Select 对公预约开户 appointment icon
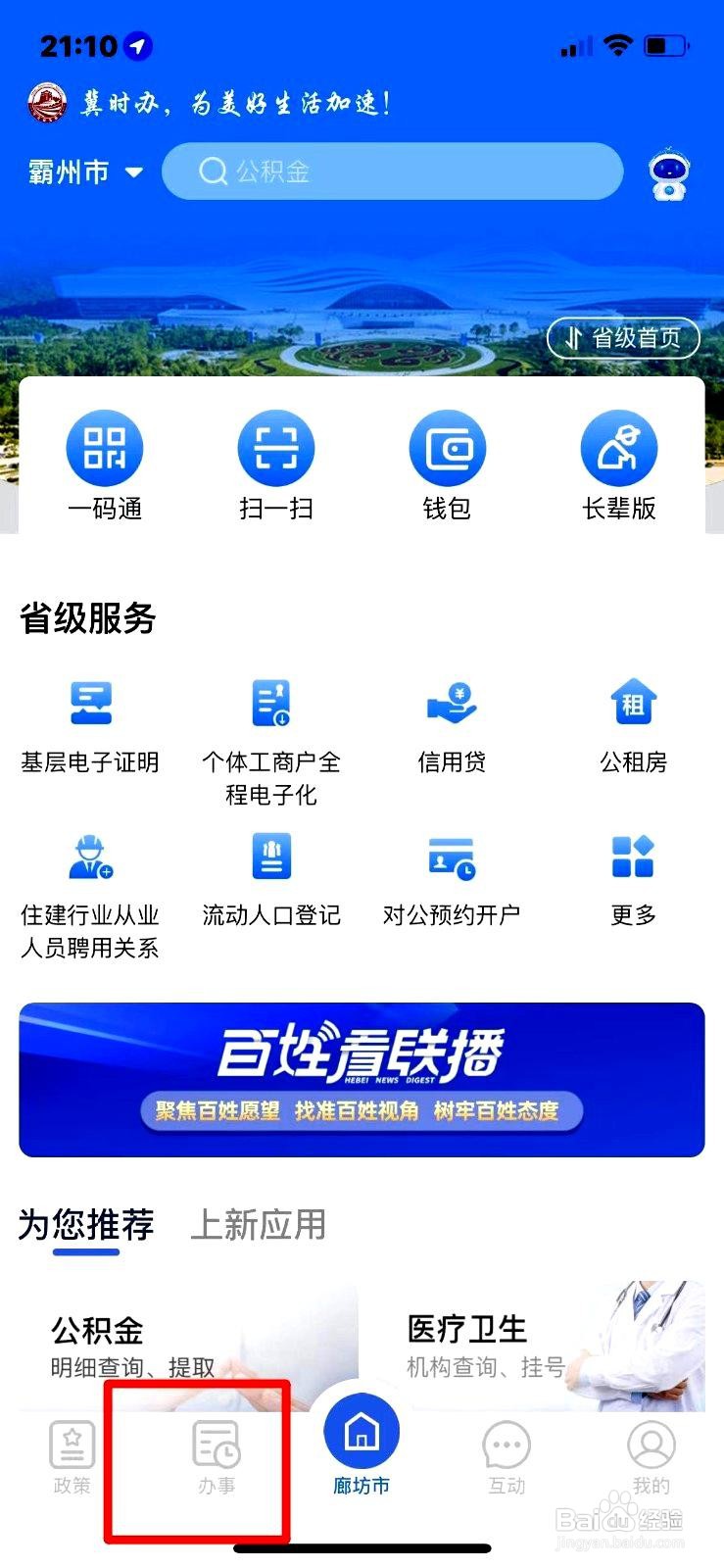 pos(451,856)
